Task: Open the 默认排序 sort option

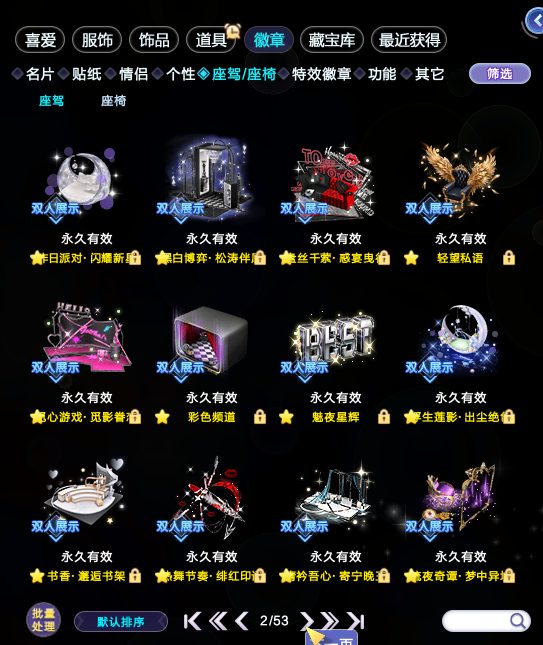Action: (121, 622)
